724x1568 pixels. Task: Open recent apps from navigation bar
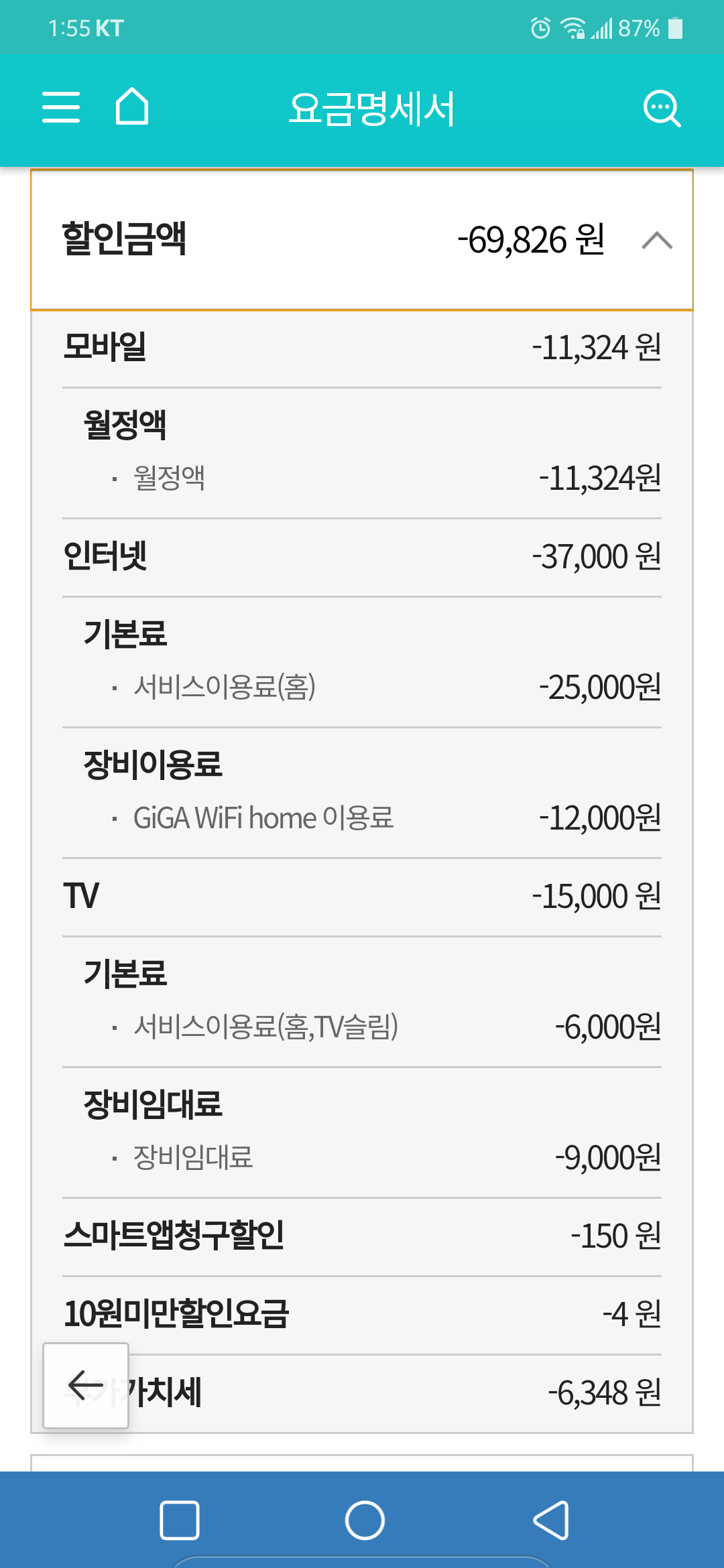point(180,1520)
